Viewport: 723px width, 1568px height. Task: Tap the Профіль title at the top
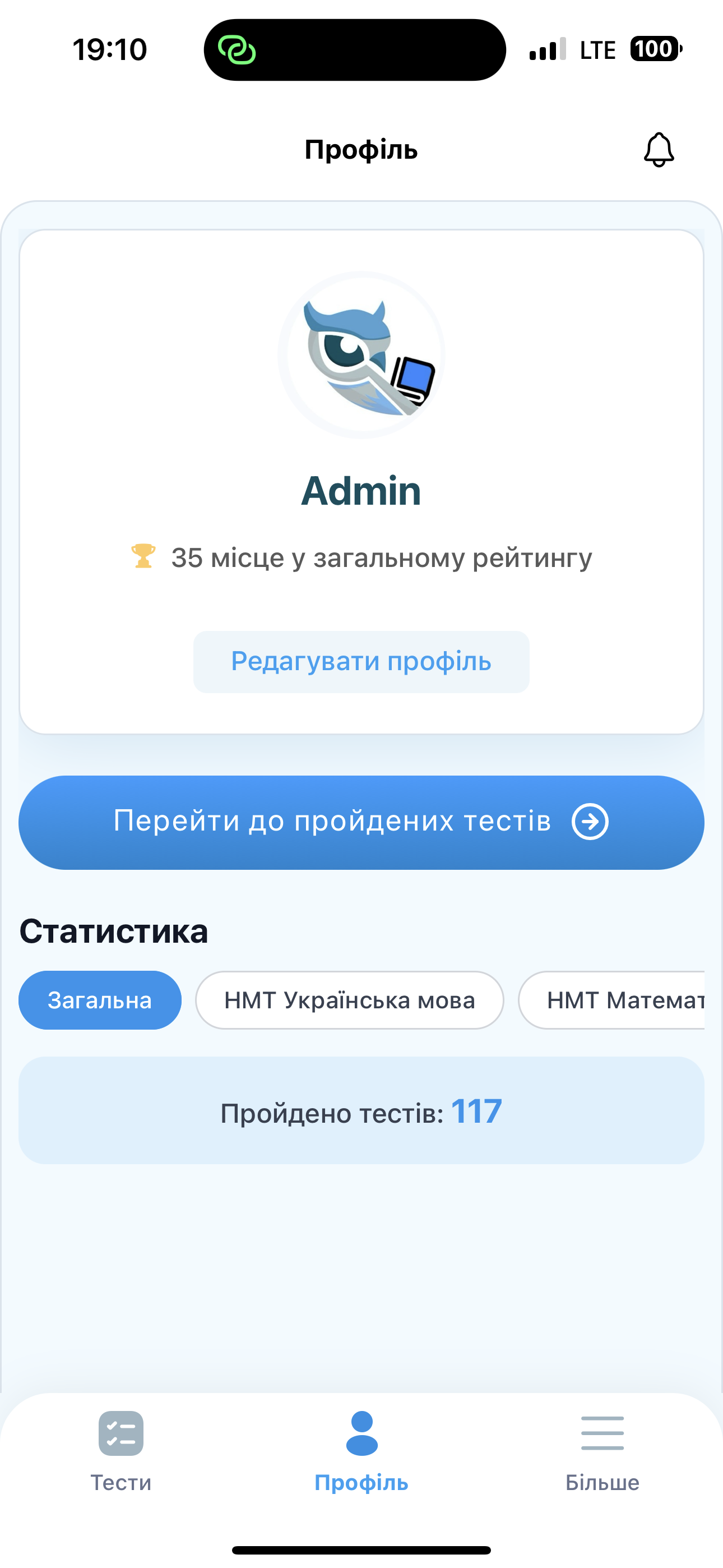pyautogui.click(x=361, y=150)
